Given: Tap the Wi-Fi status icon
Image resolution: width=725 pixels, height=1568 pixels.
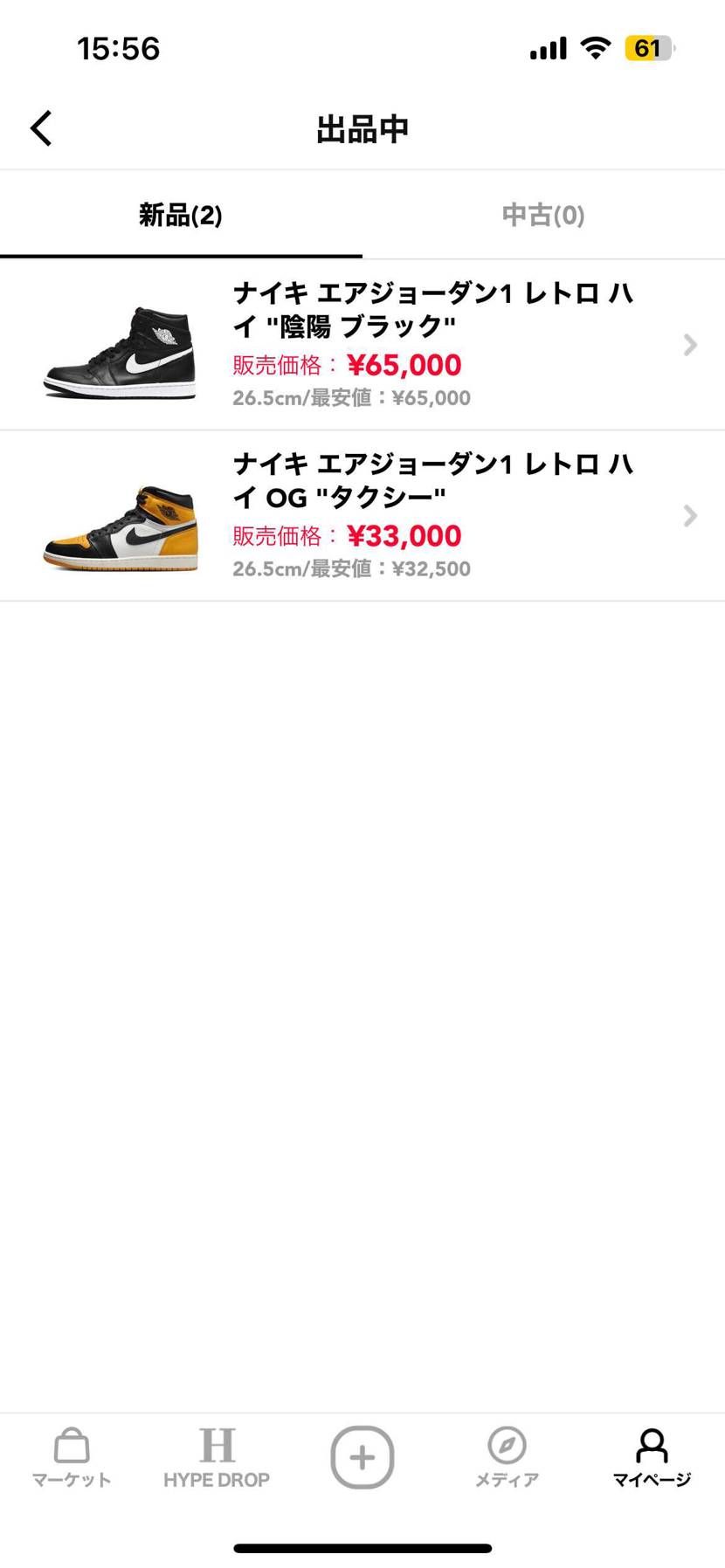Looking at the screenshot, I should point(595,48).
